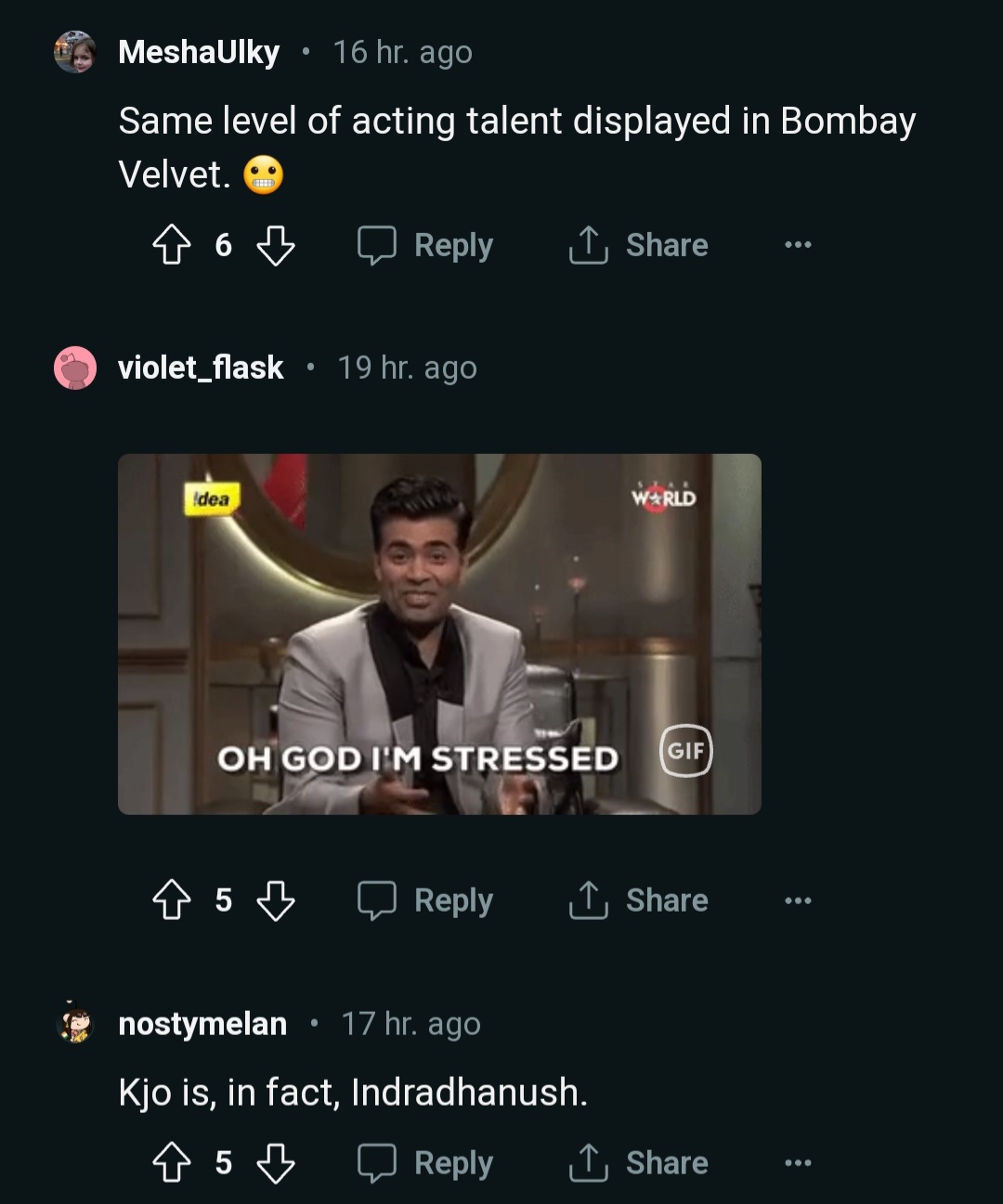Open more options on MeshaUlky's comment

click(798, 245)
